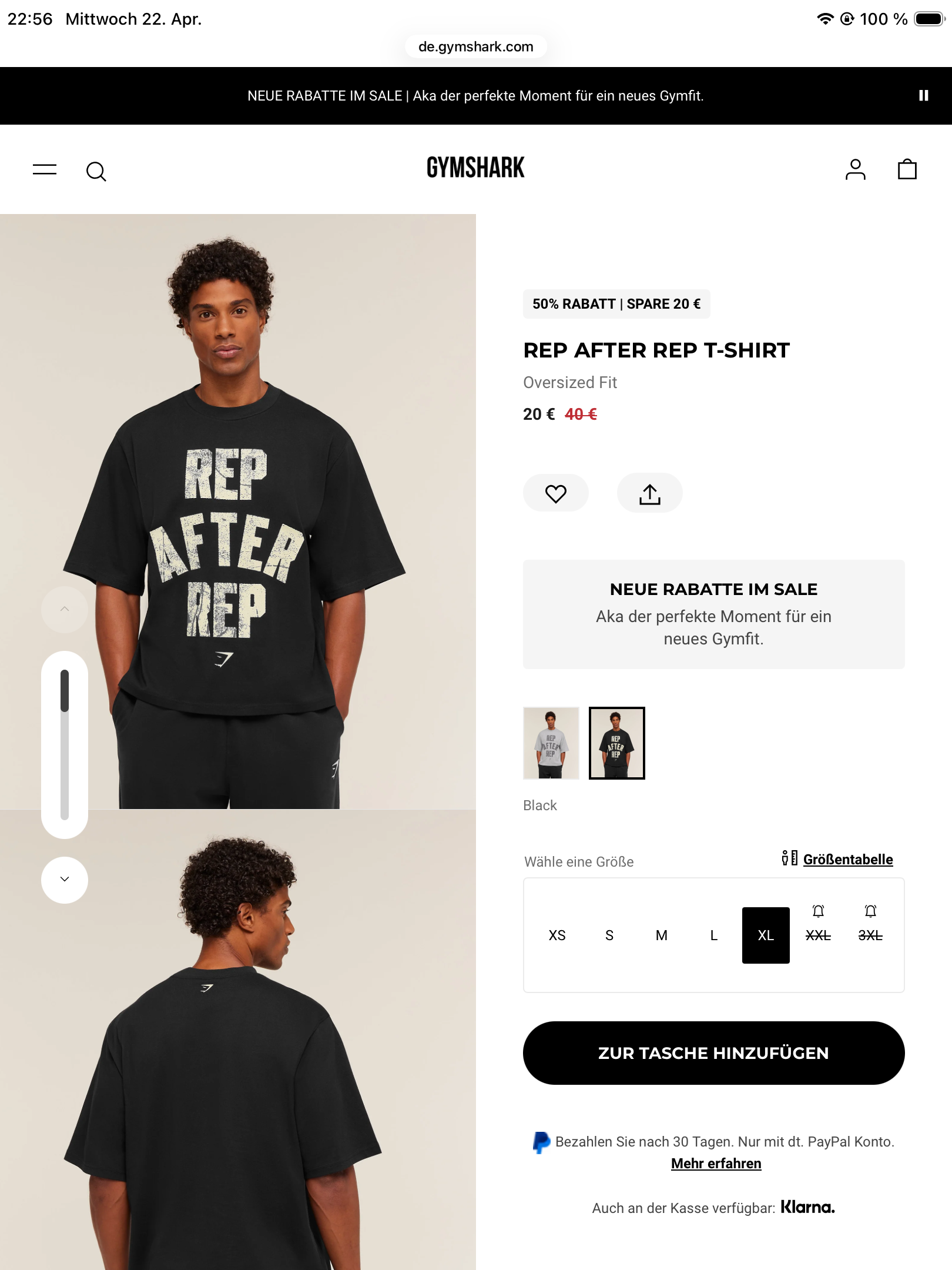Choose size S

609,935
